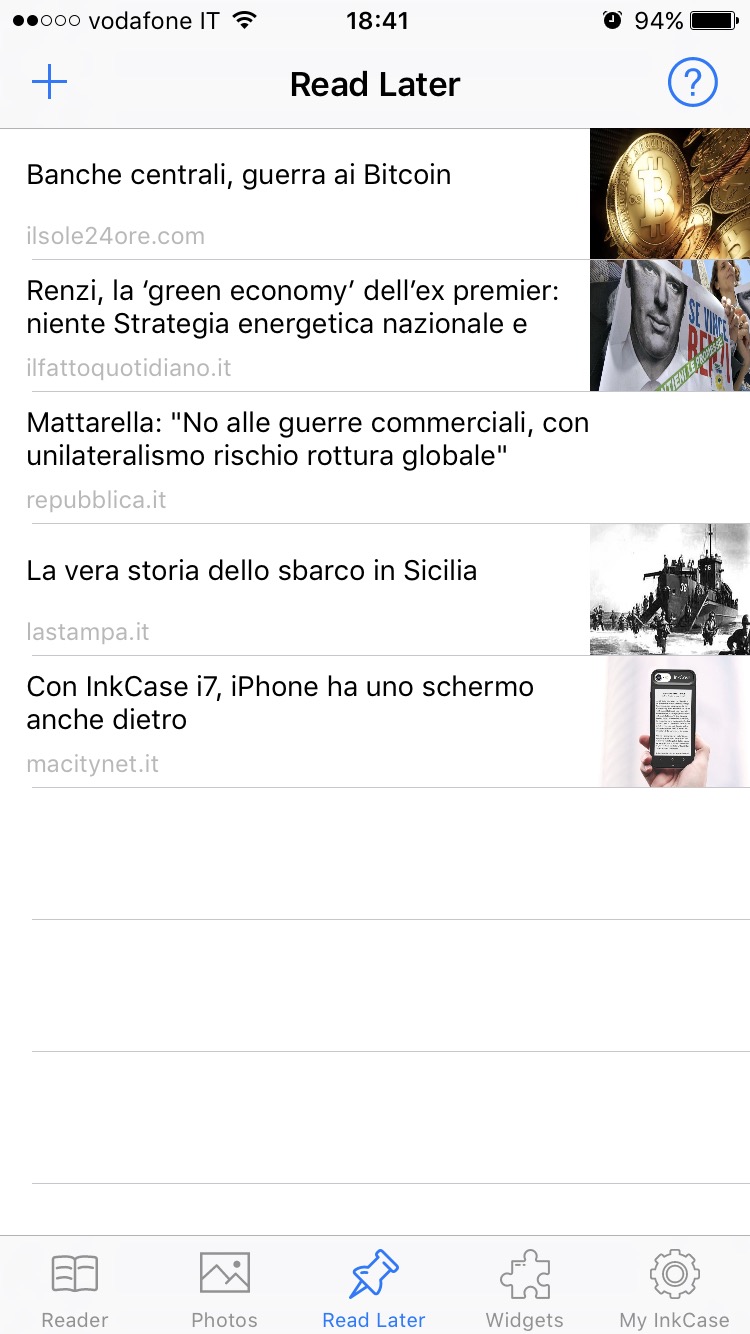Open the My InkCase tab
Image resolution: width=750 pixels, height=1334 pixels.
point(674,1287)
